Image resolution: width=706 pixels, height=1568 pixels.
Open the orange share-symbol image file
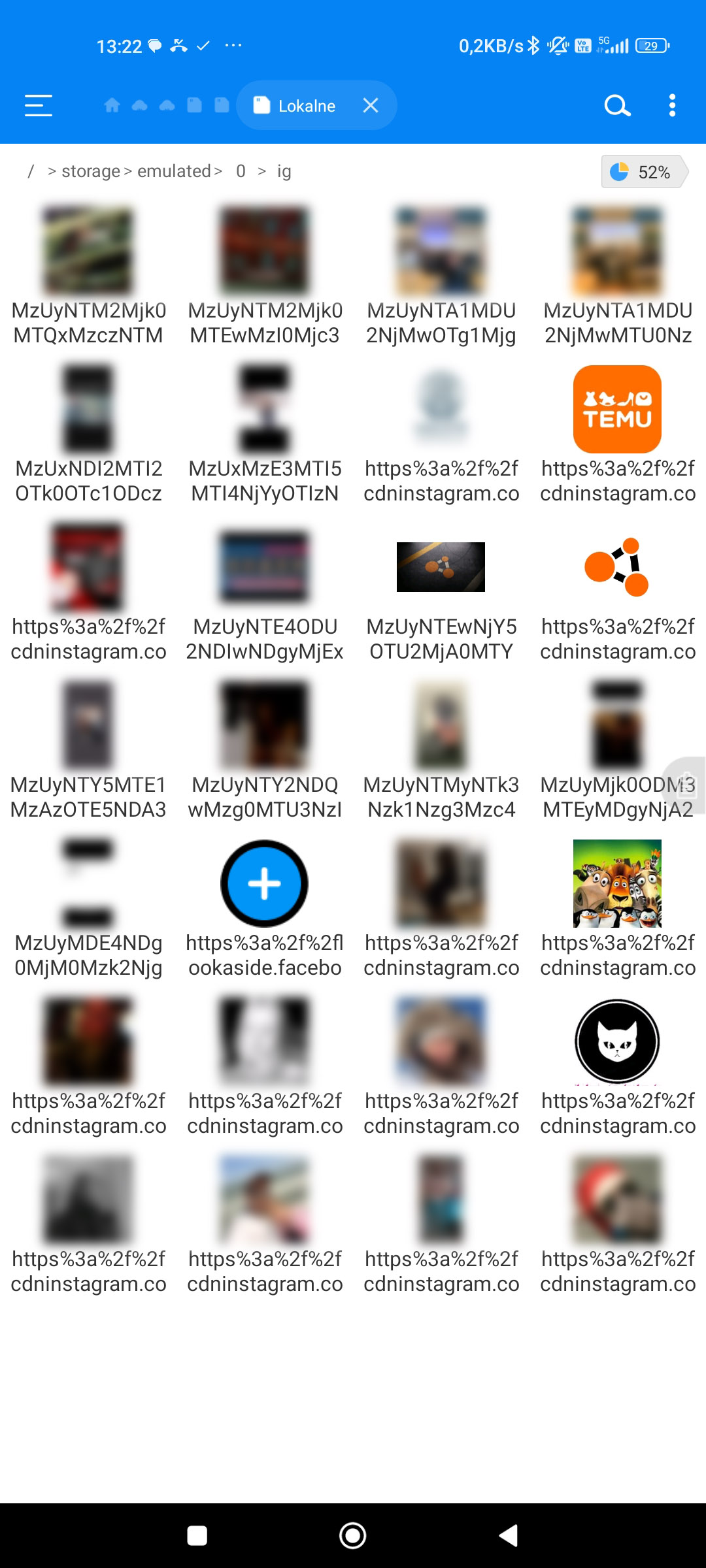coord(617,567)
